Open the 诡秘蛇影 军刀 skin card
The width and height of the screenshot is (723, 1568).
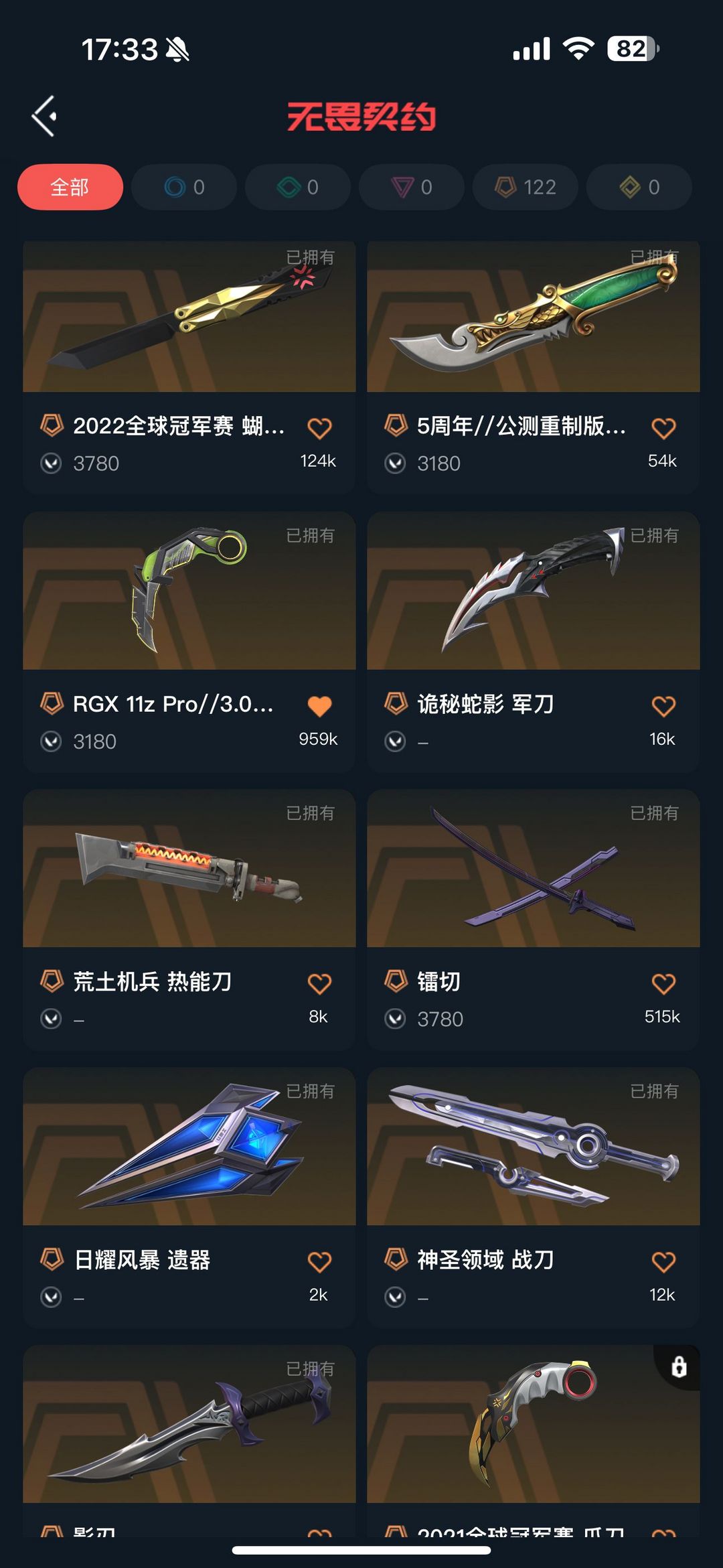point(534,642)
